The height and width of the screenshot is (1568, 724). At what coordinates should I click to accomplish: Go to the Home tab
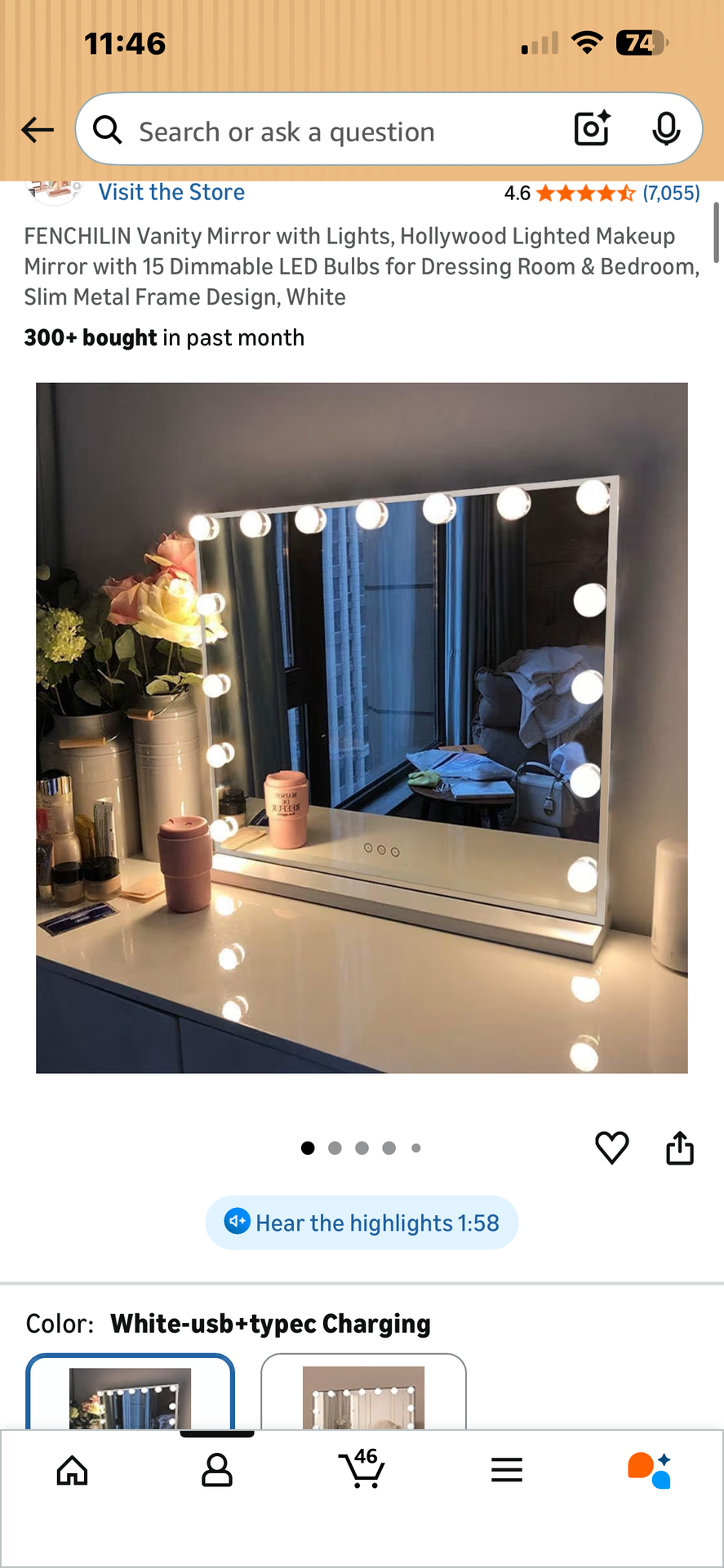click(73, 1471)
